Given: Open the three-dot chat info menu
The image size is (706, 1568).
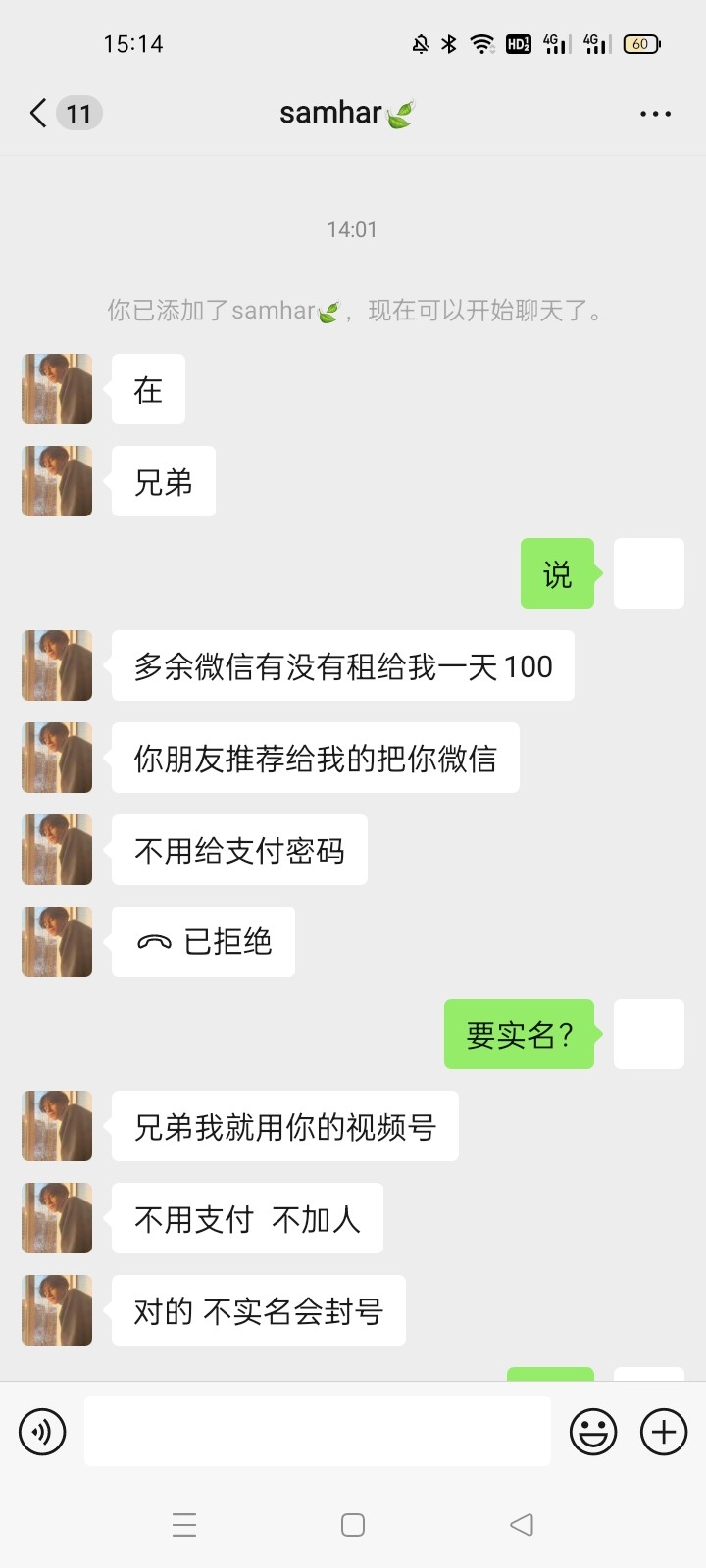Looking at the screenshot, I should pos(655,114).
